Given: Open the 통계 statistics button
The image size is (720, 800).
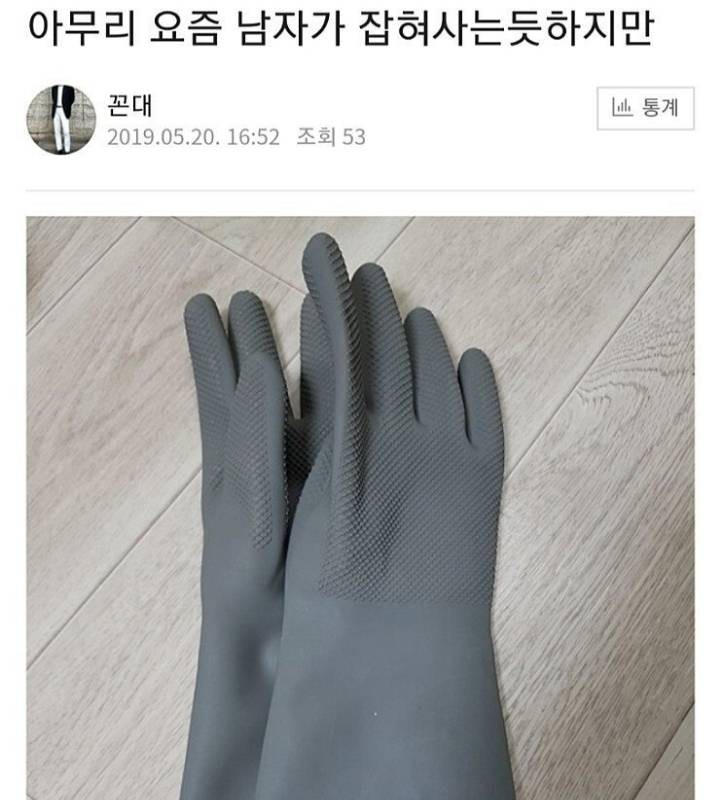Looking at the screenshot, I should coord(644,107).
